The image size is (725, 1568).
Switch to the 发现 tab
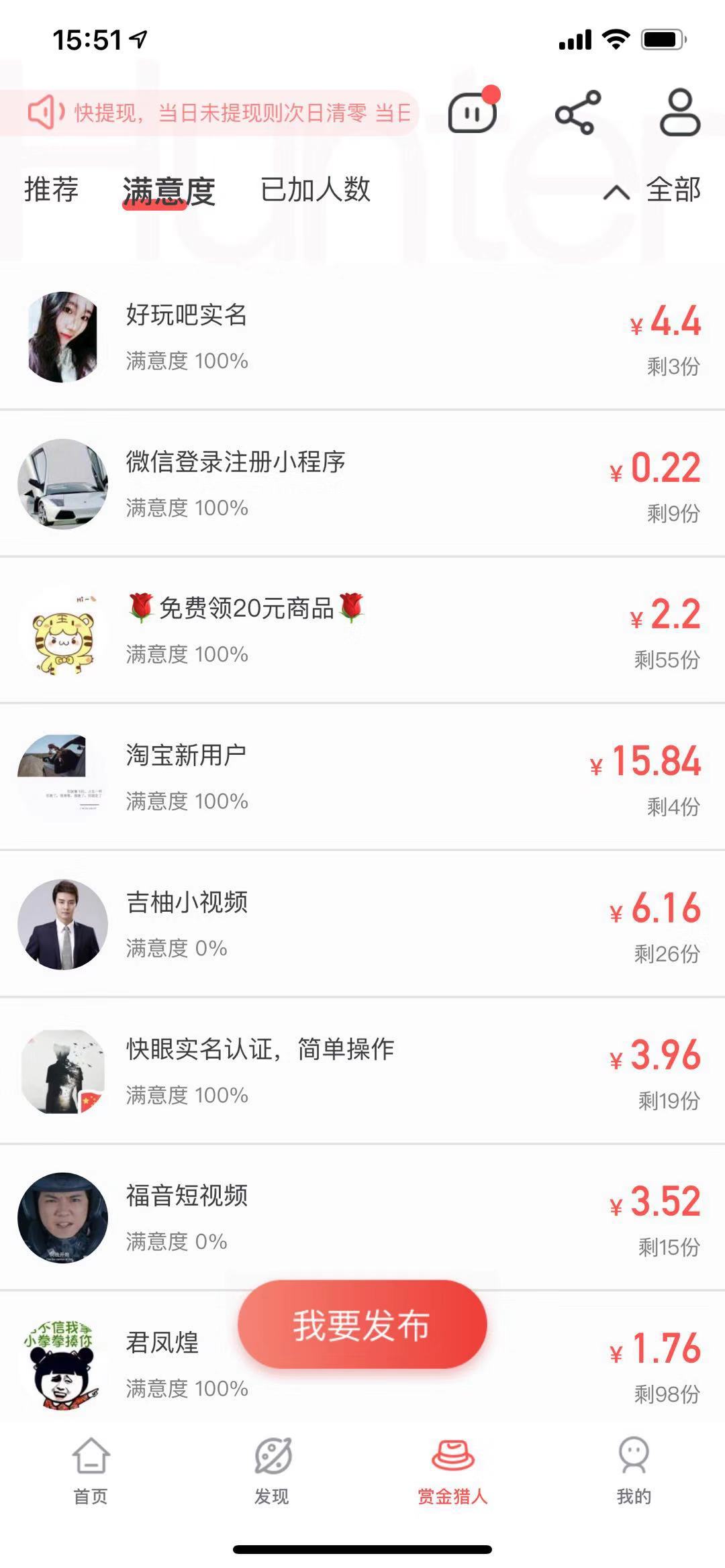click(272, 1469)
